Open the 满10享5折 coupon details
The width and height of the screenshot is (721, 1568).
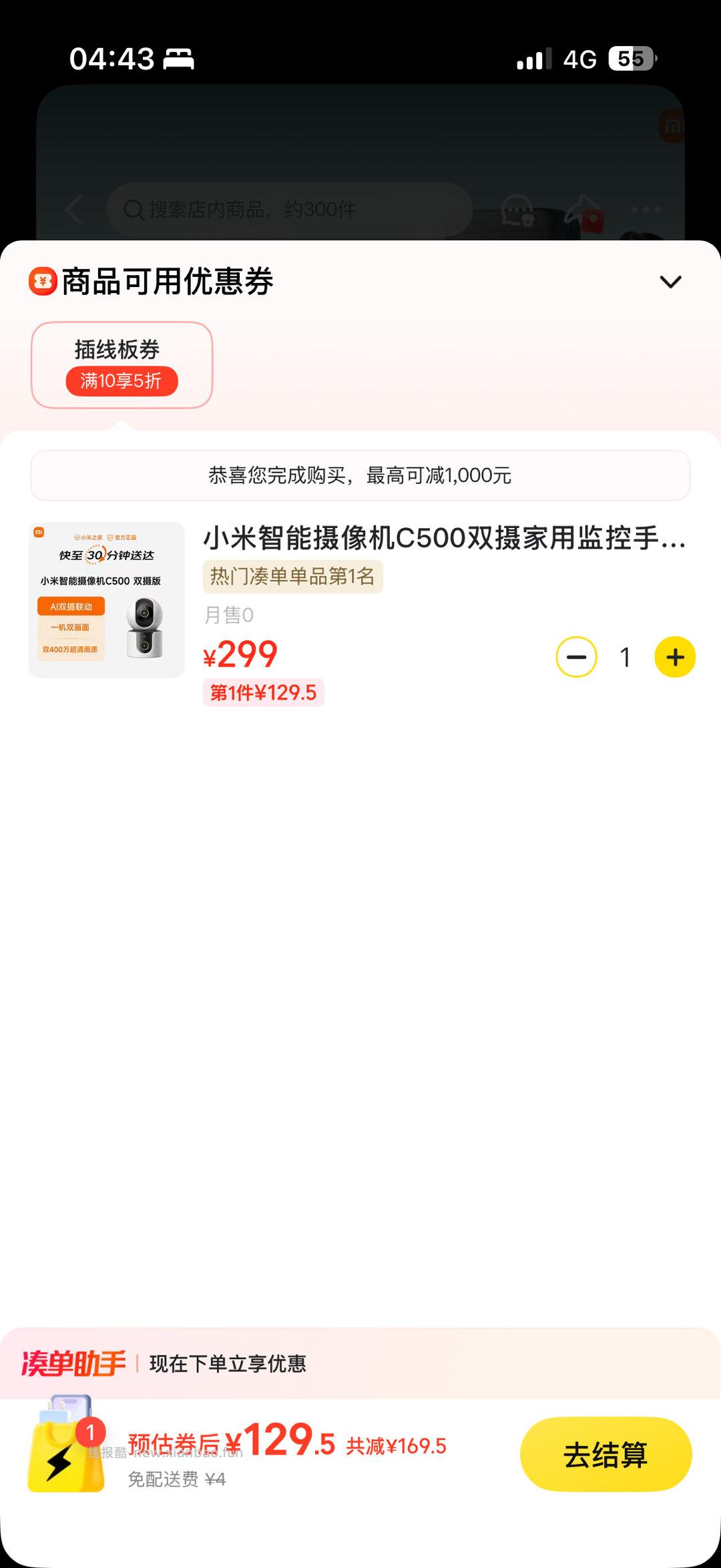[x=122, y=380]
